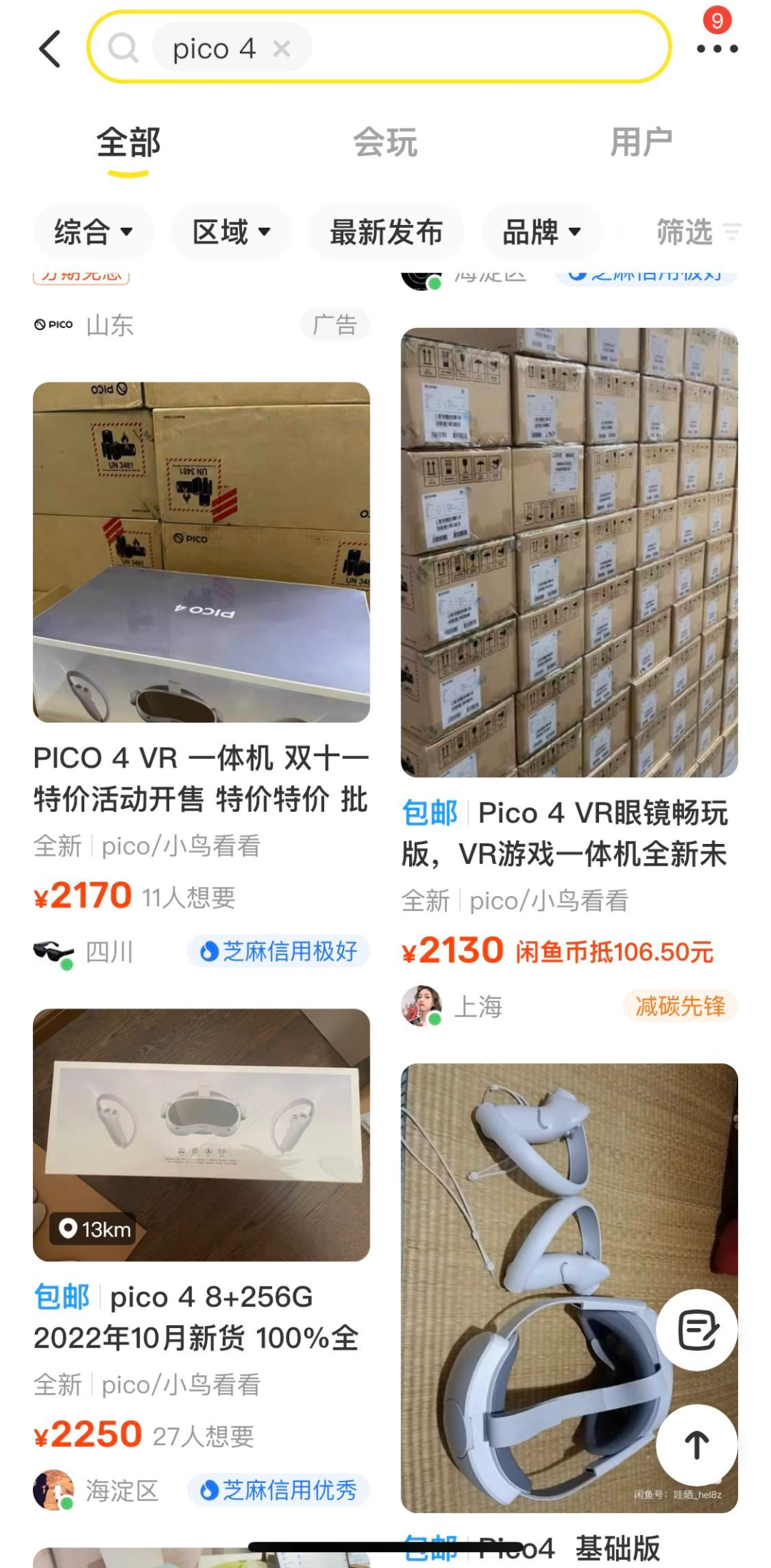
Task: Select the 全部 tab
Action: point(128,142)
